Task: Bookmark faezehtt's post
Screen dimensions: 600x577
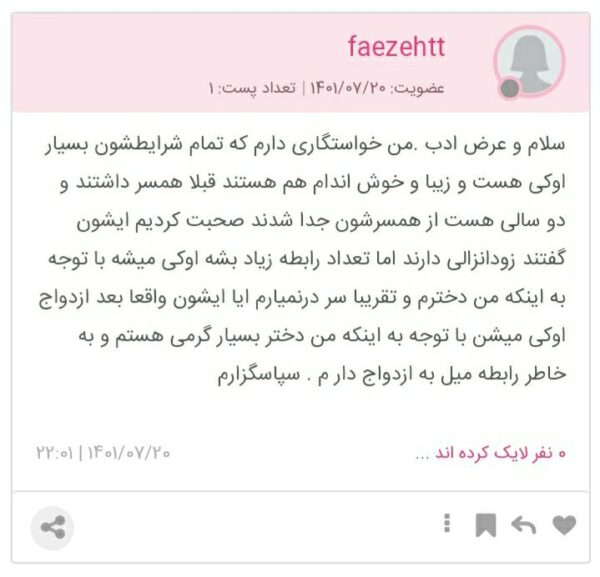Action: coord(485,525)
